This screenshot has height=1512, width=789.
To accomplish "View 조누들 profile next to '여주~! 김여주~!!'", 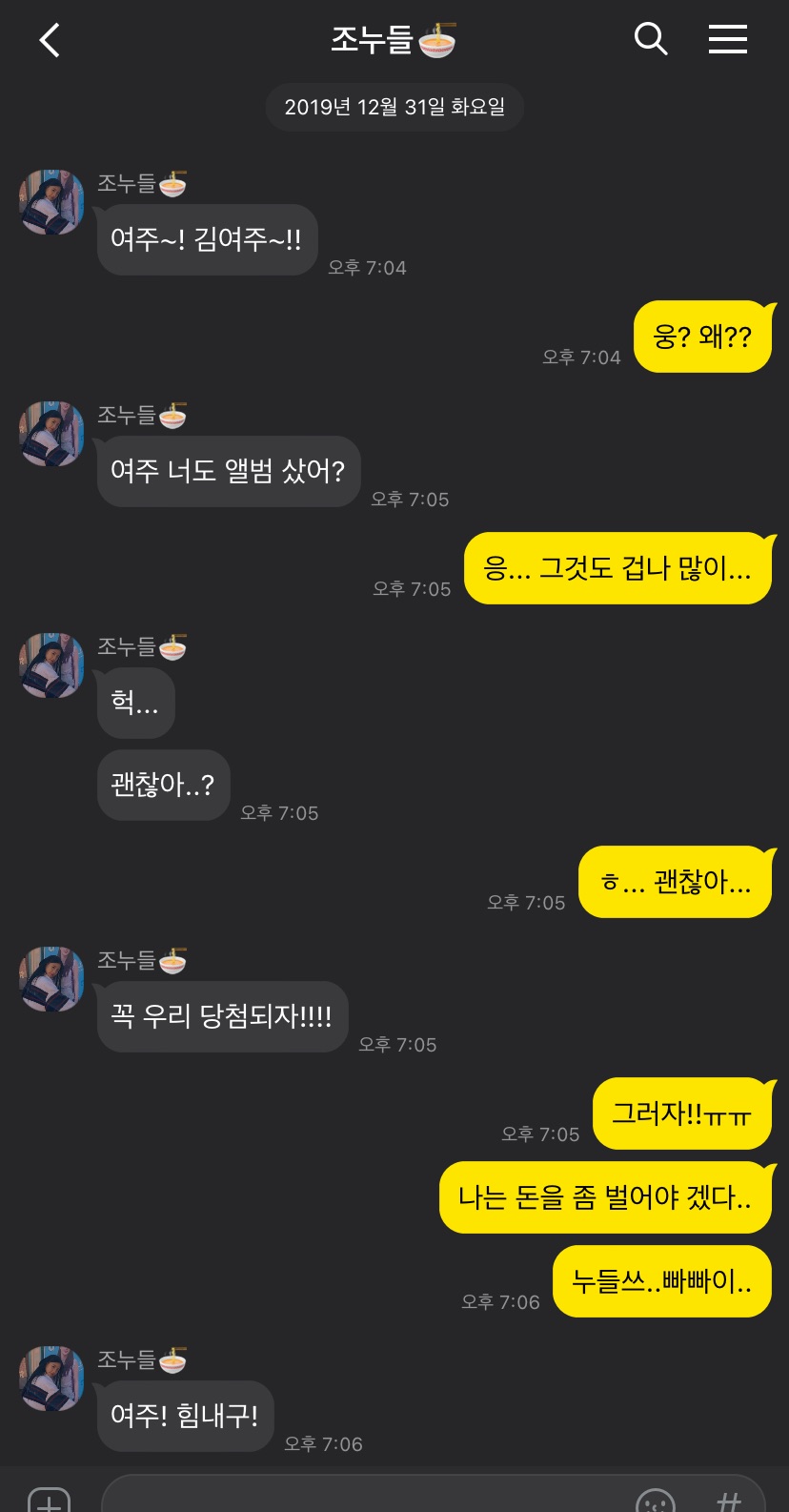I will [51, 202].
